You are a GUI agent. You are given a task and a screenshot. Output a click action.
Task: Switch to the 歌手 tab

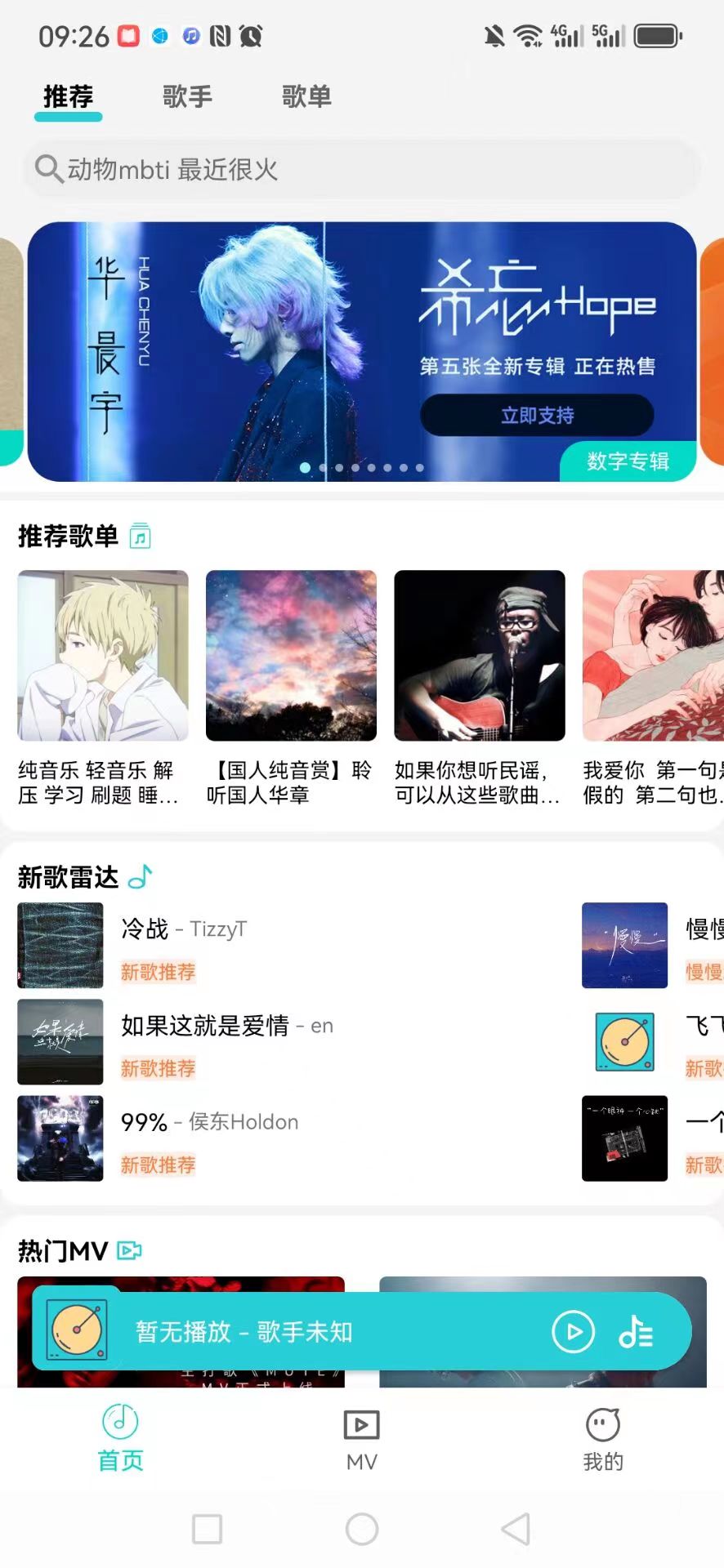pos(187,96)
